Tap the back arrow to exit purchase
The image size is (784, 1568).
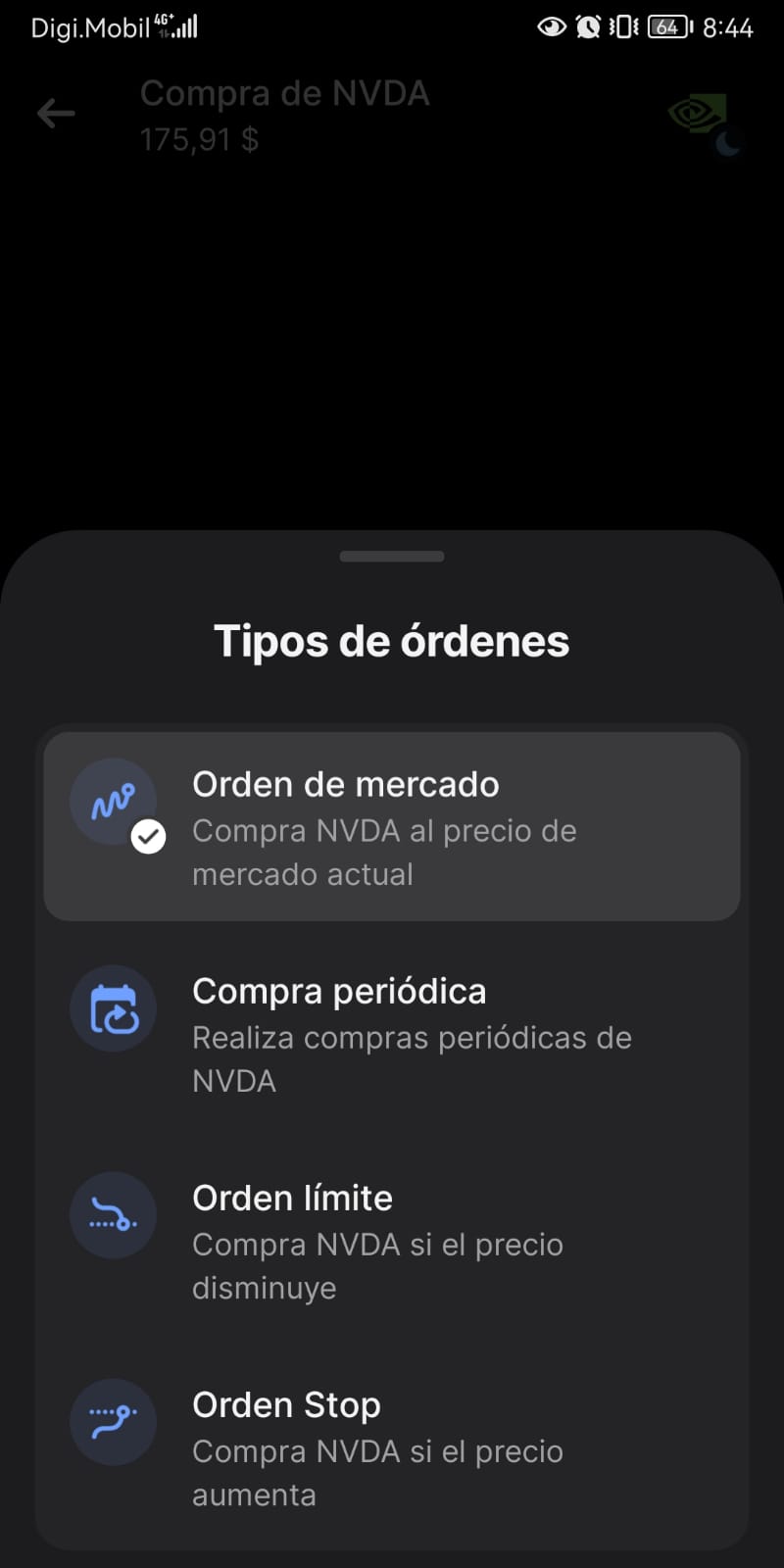(56, 113)
